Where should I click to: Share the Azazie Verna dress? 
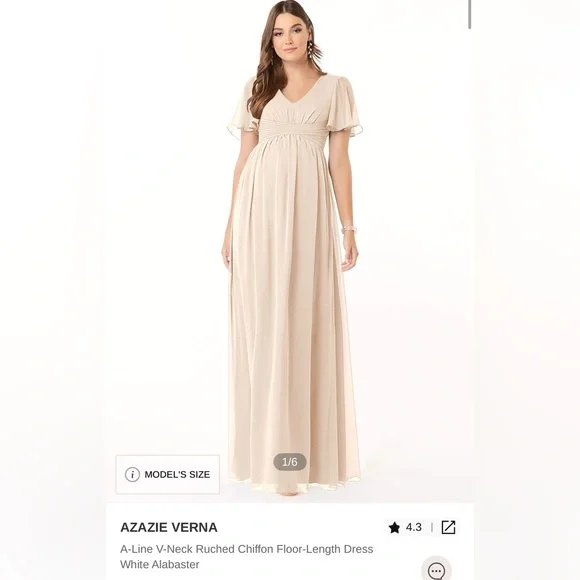click(448, 527)
